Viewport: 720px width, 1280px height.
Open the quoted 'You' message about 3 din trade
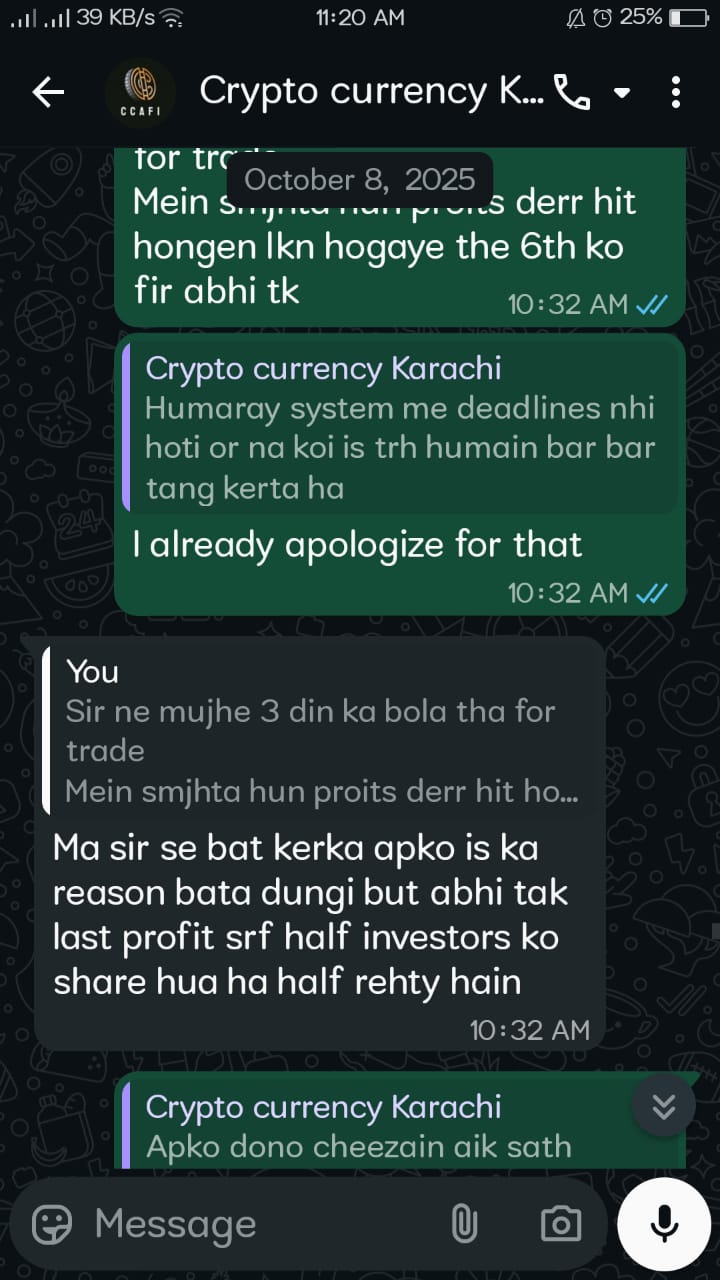coord(320,730)
